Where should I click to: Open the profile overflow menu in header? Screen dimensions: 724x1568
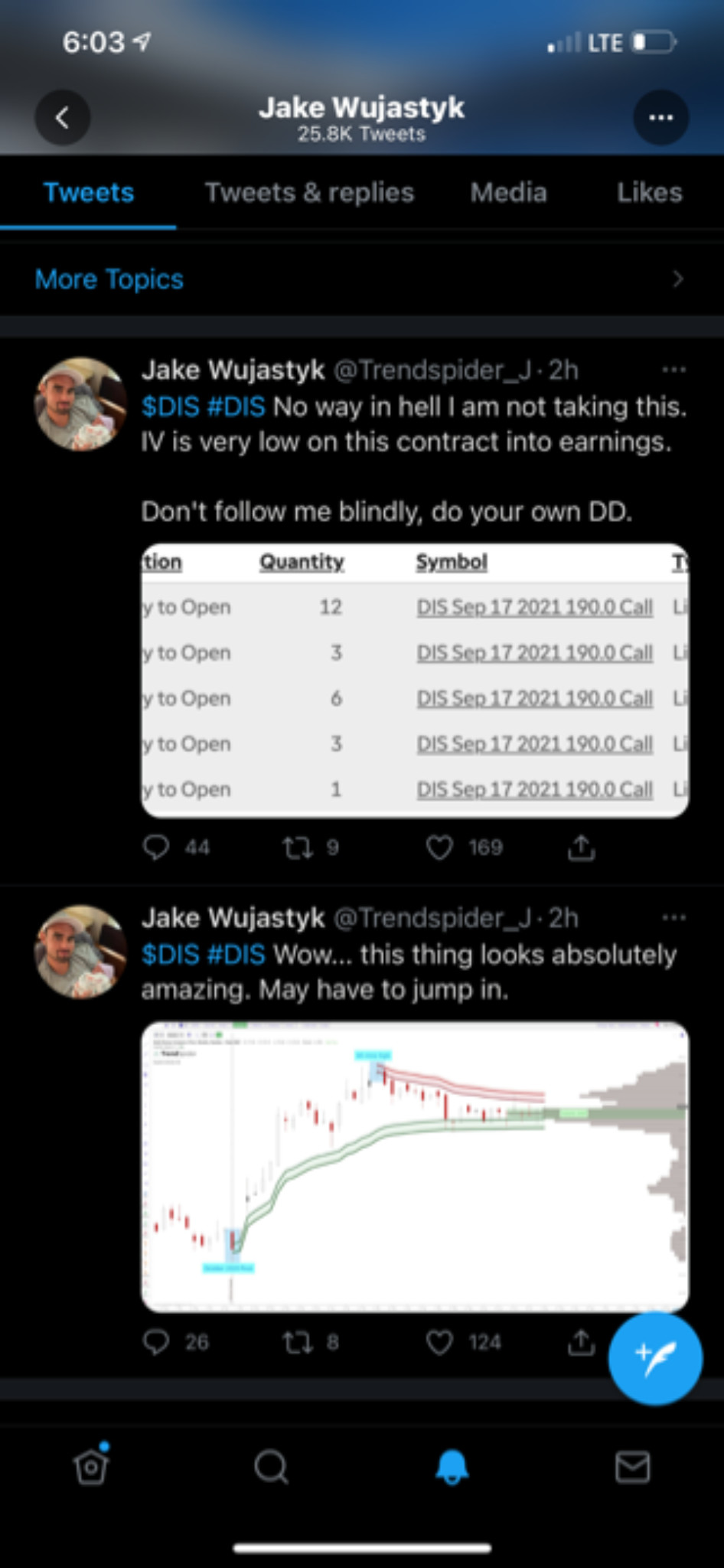660,117
